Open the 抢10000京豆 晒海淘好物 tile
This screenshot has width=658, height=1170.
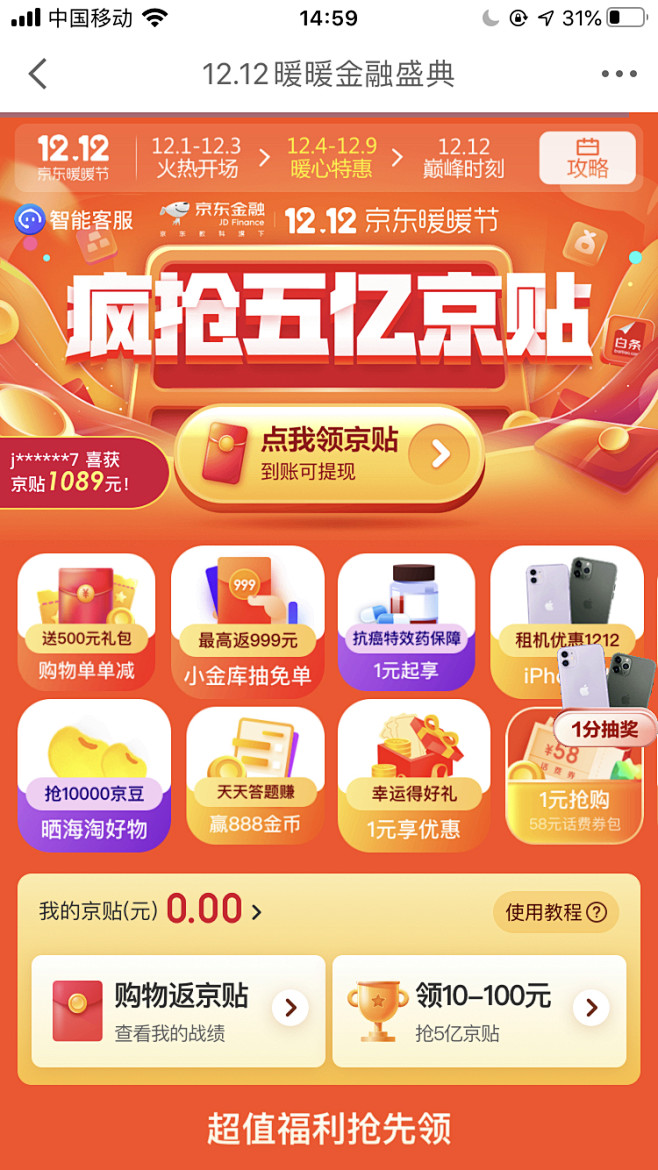click(x=94, y=776)
